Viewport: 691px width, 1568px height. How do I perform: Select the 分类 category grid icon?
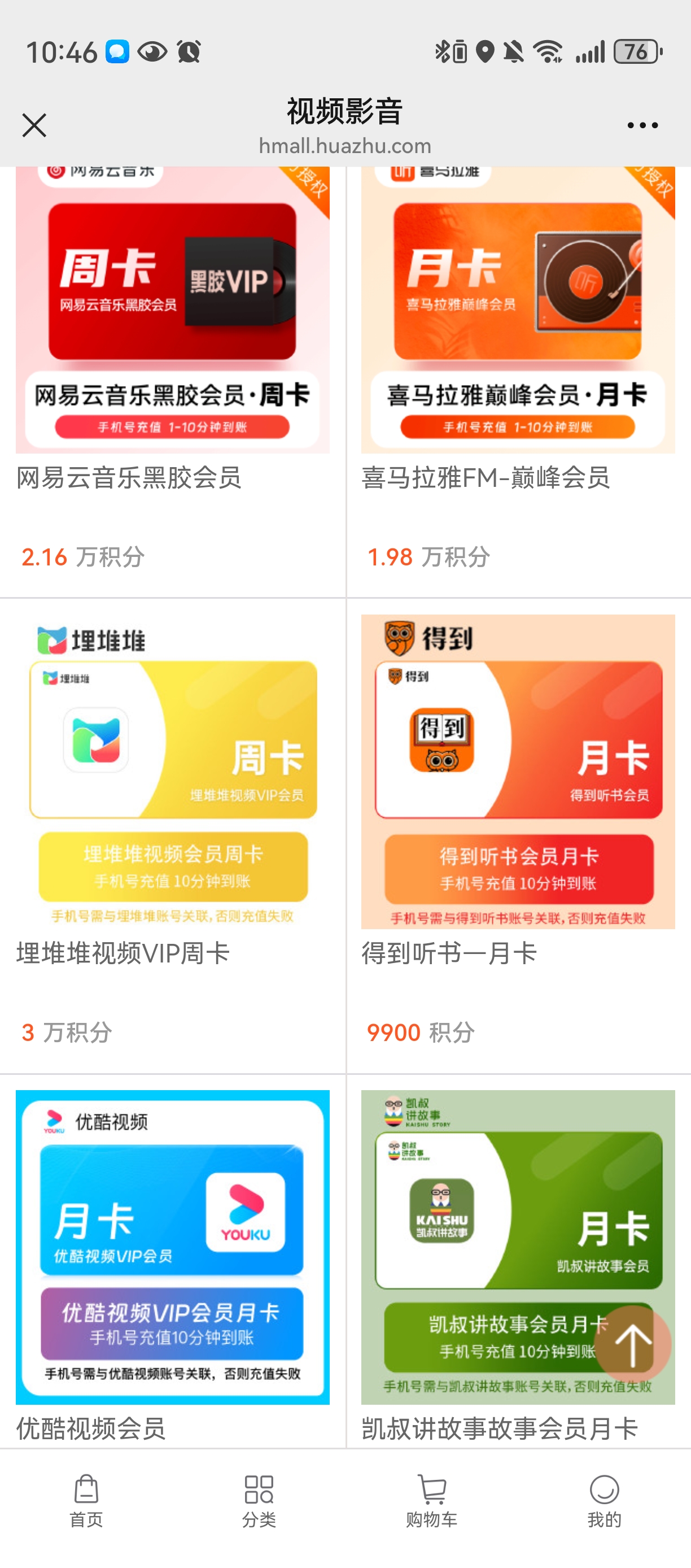click(259, 1491)
